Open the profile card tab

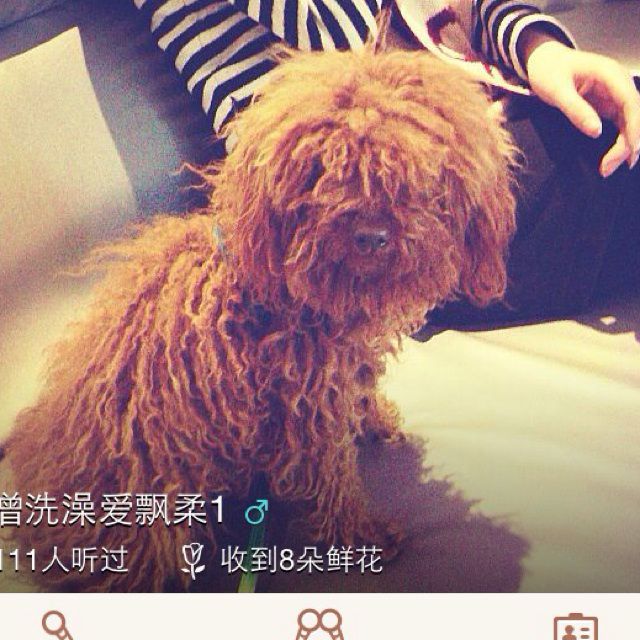(x=575, y=626)
